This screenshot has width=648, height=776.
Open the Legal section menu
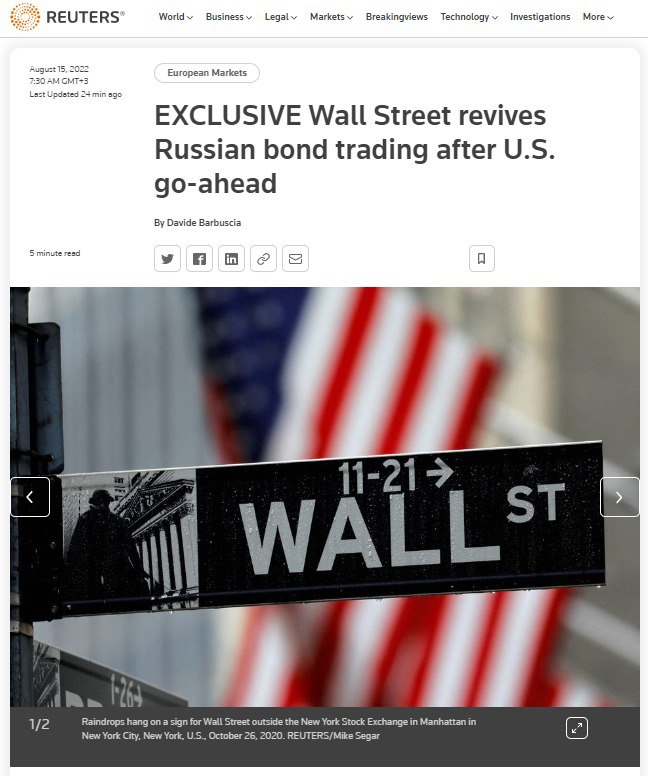click(x=282, y=17)
